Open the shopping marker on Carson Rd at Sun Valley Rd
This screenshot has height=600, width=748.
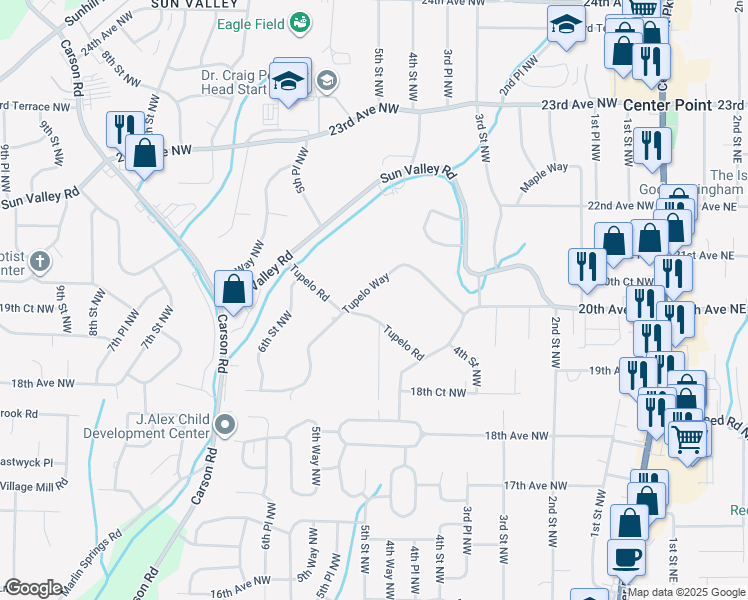tap(233, 290)
